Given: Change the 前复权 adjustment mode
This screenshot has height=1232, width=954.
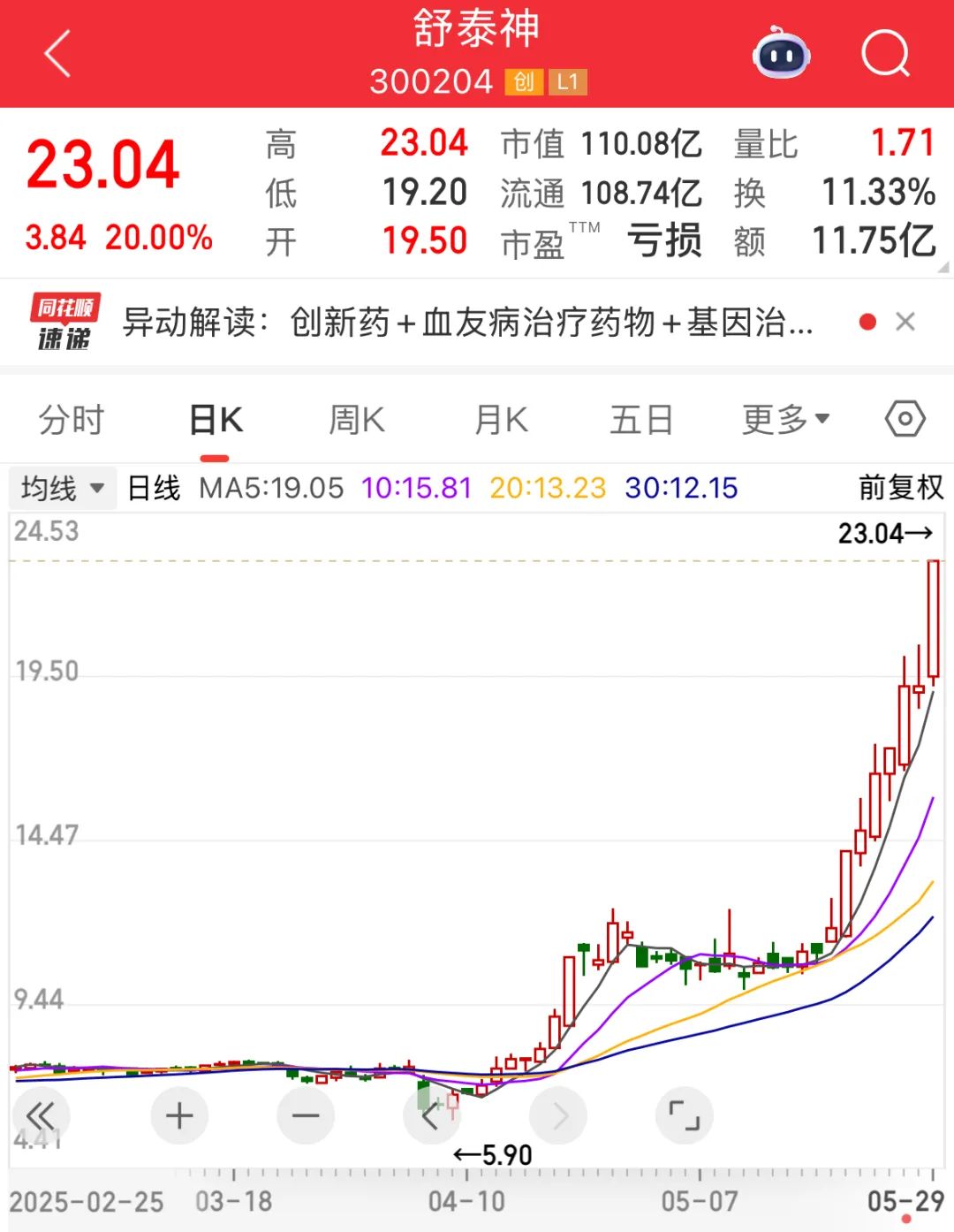Looking at the screenshot, I should tap(900, 488).
